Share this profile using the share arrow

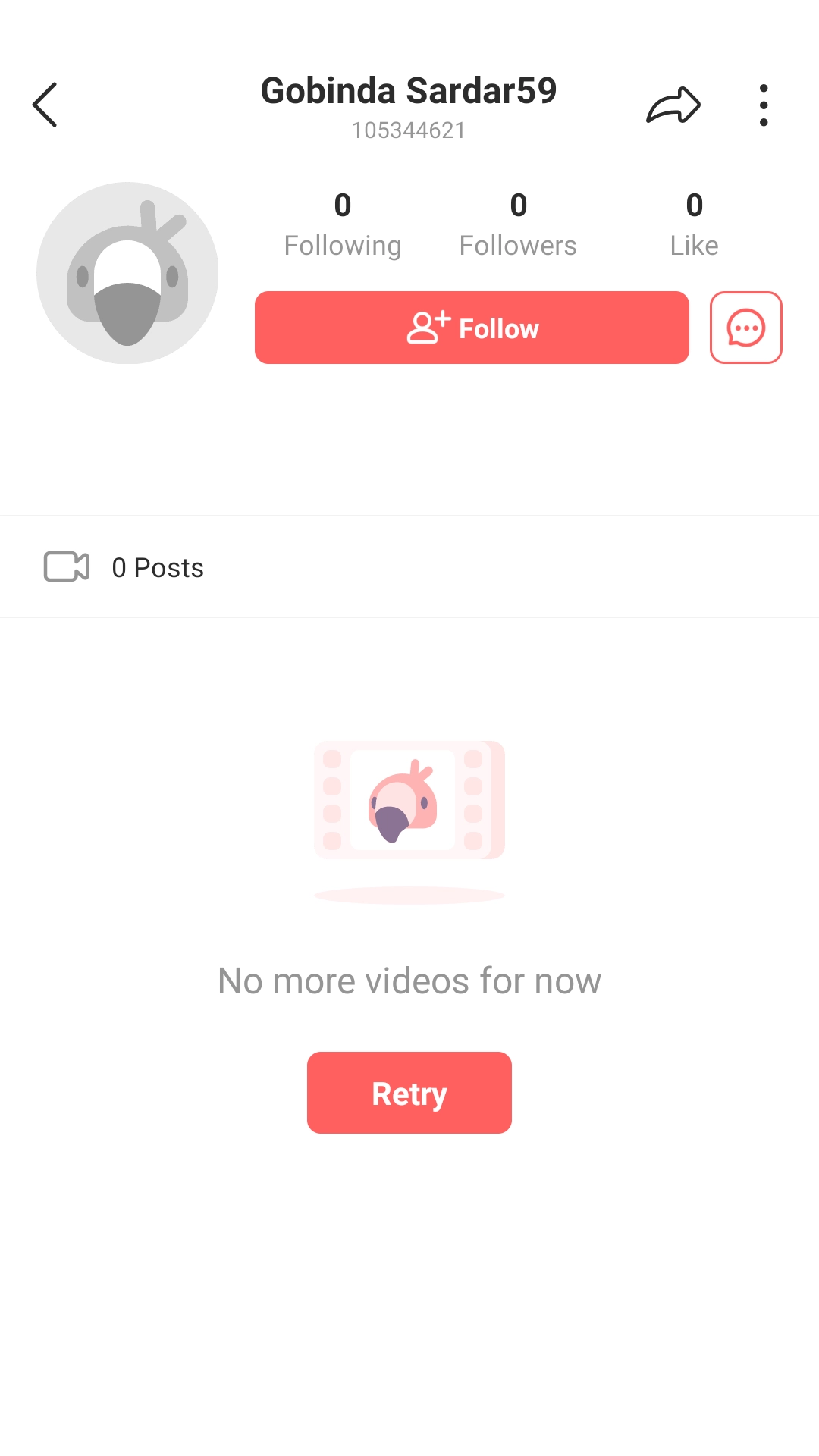[x=673, y=104]
